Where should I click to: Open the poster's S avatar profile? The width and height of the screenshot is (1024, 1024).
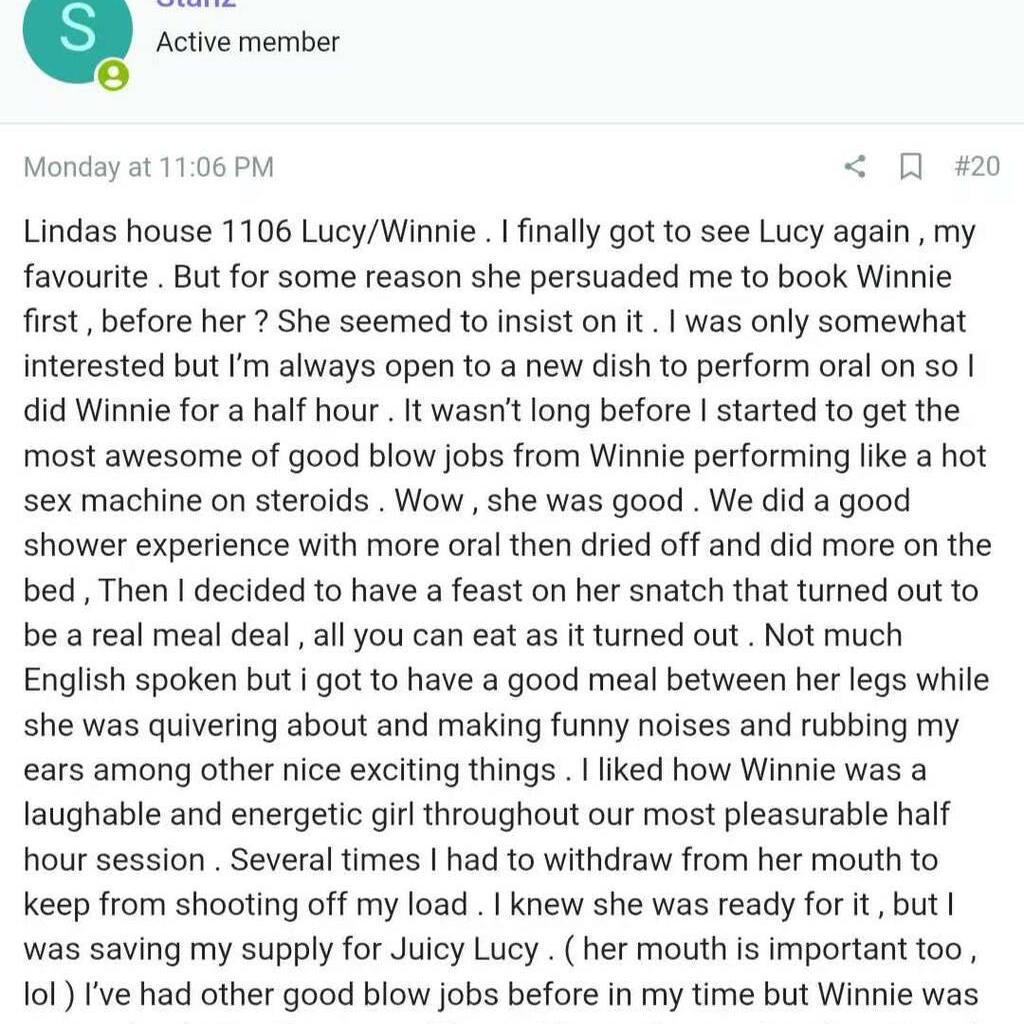click(77, 37)
